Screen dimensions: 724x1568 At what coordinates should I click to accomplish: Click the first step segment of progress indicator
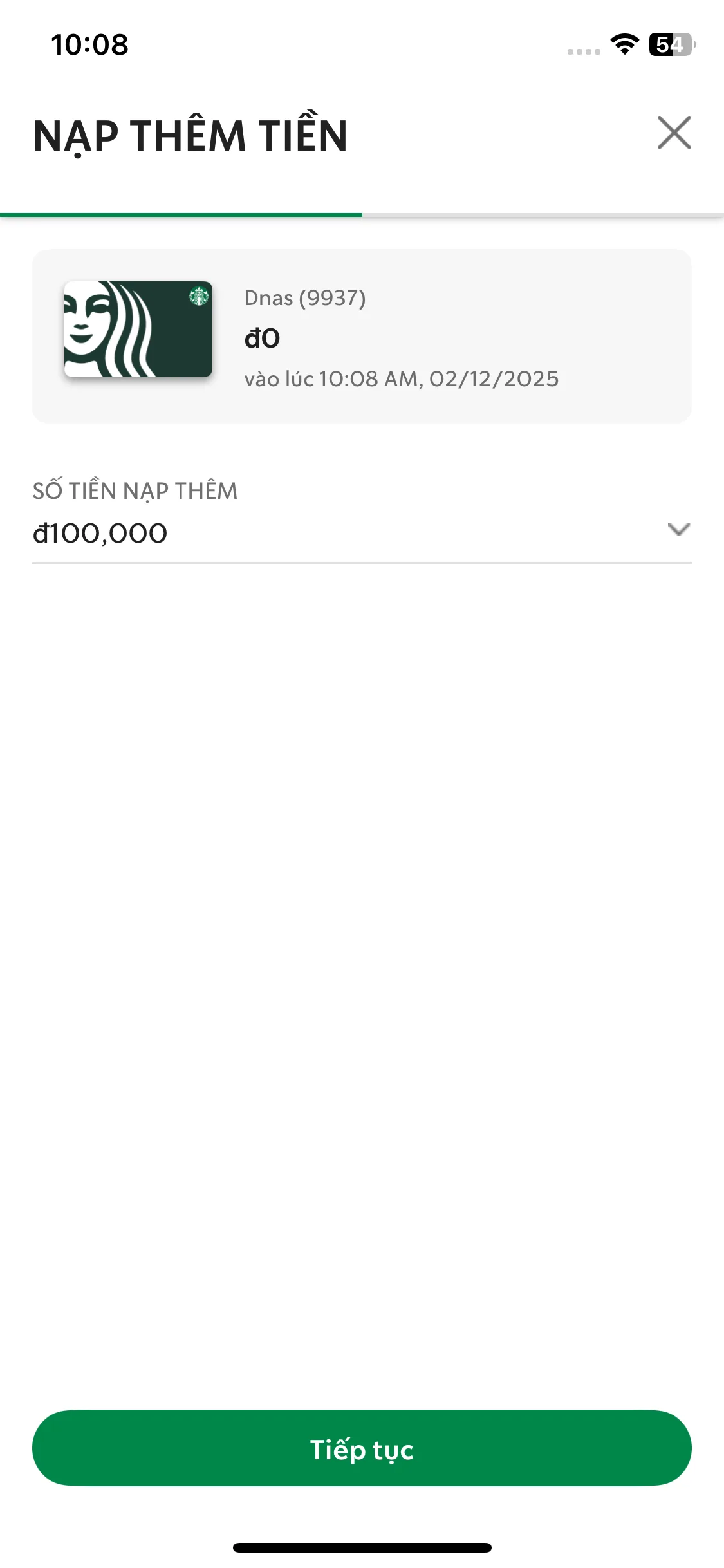pyautogui.click(x=180, y=215)
